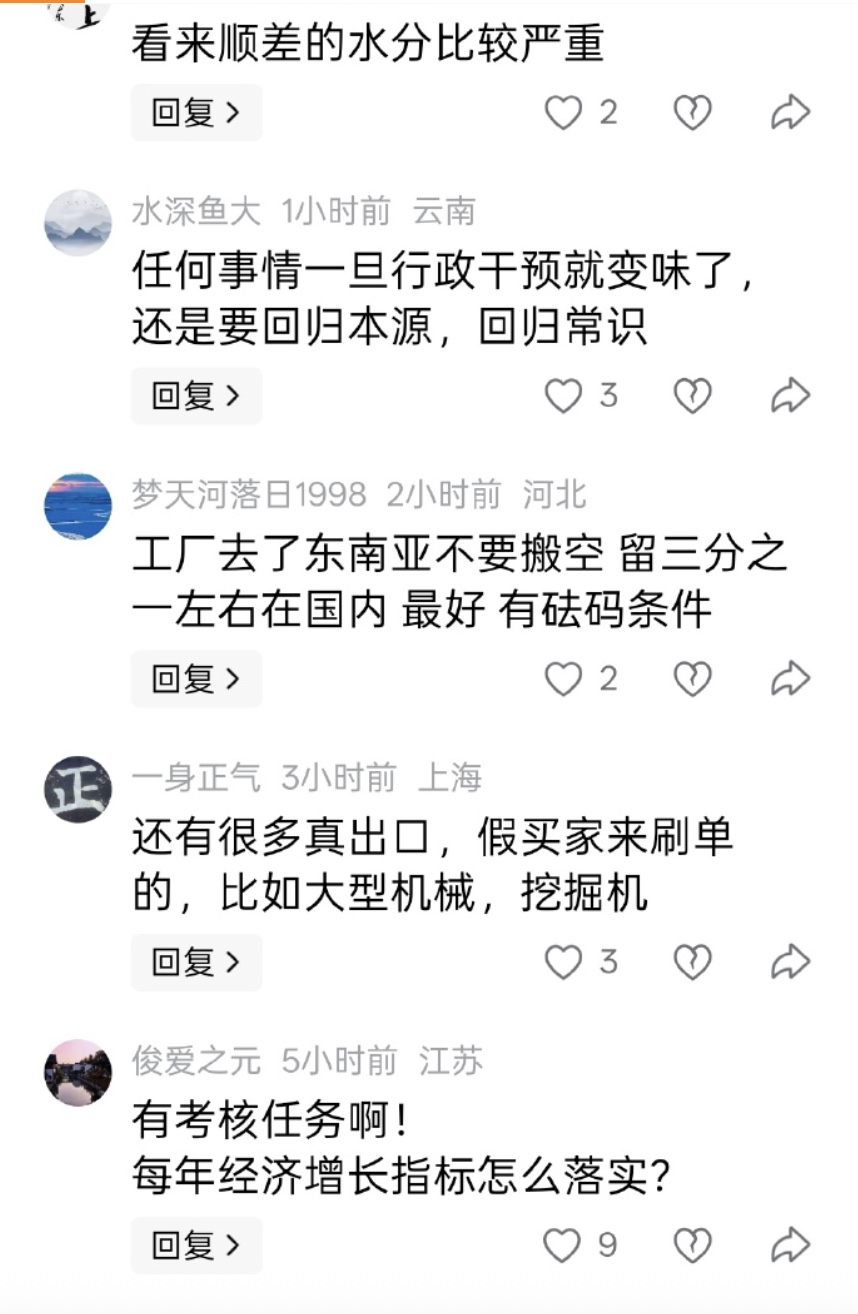Reply to 一身正气's comment

click(x=196, y=962)
